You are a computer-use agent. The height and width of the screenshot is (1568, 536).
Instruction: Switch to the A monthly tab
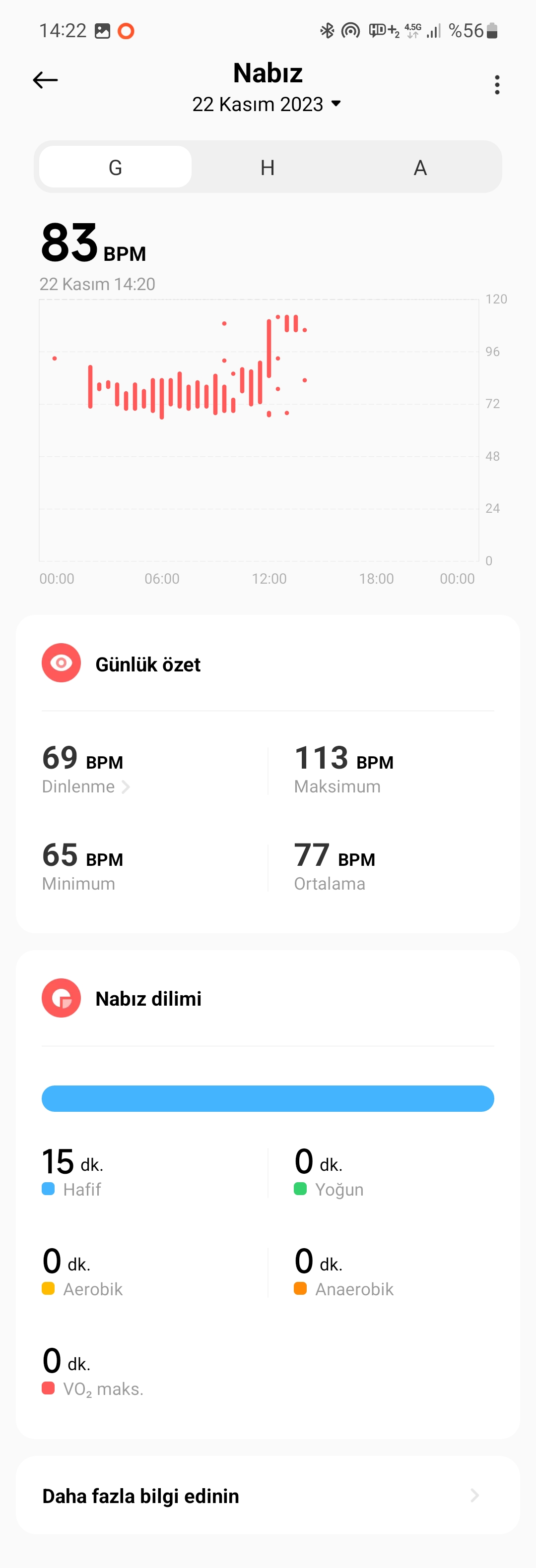(420, 168)
